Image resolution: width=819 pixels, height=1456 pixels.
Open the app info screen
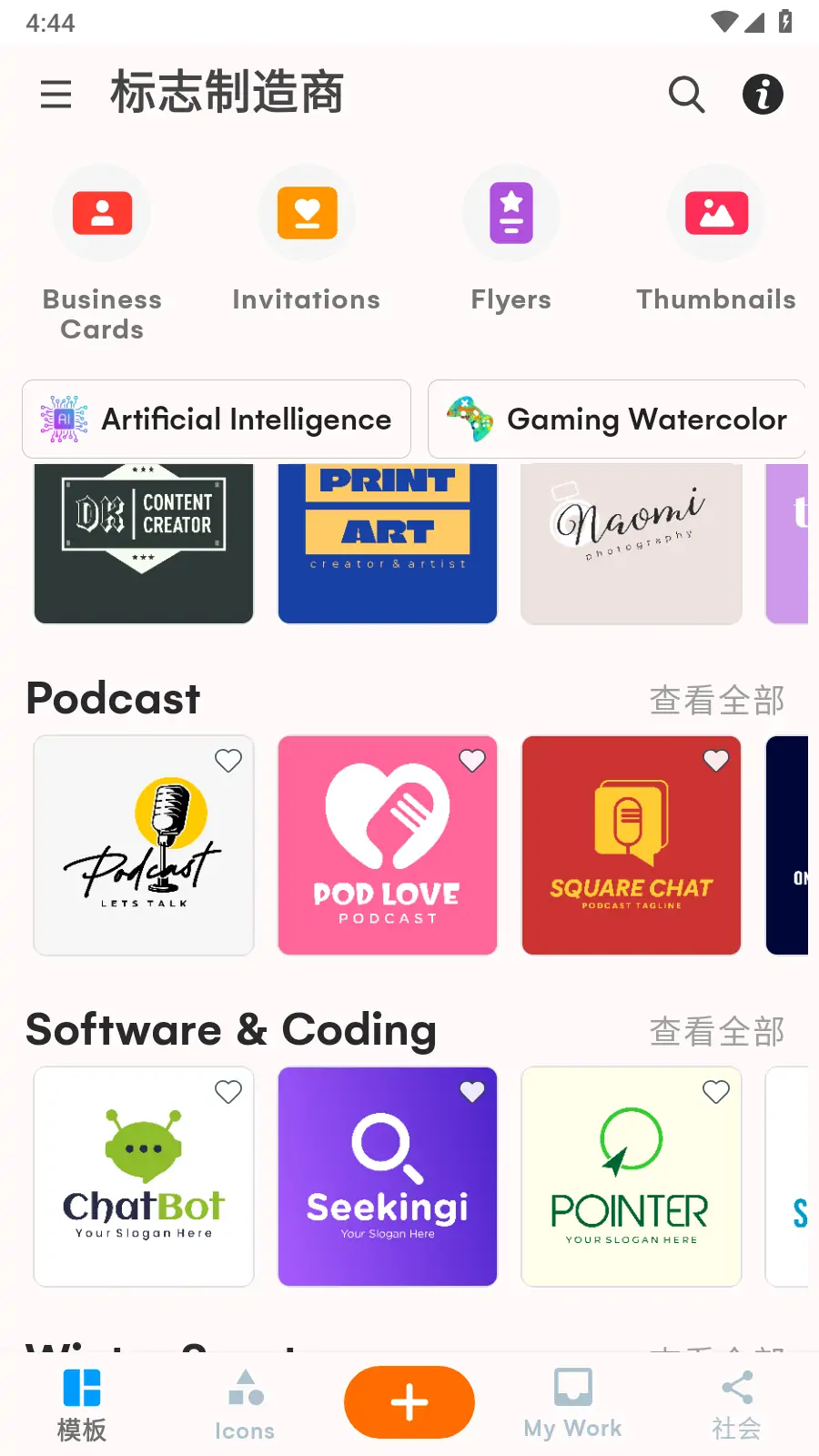click(763, 94)
